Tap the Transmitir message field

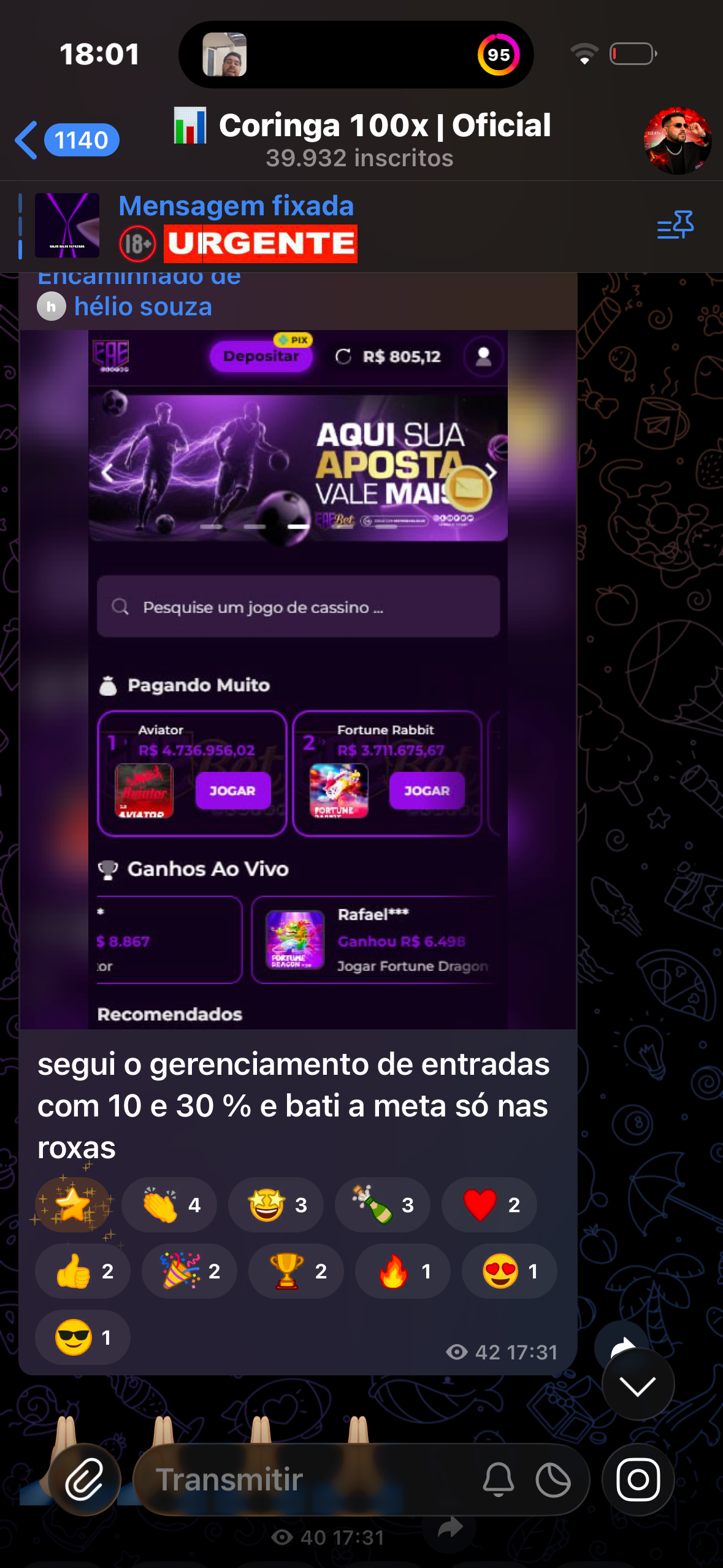[x=294, y=1480]
